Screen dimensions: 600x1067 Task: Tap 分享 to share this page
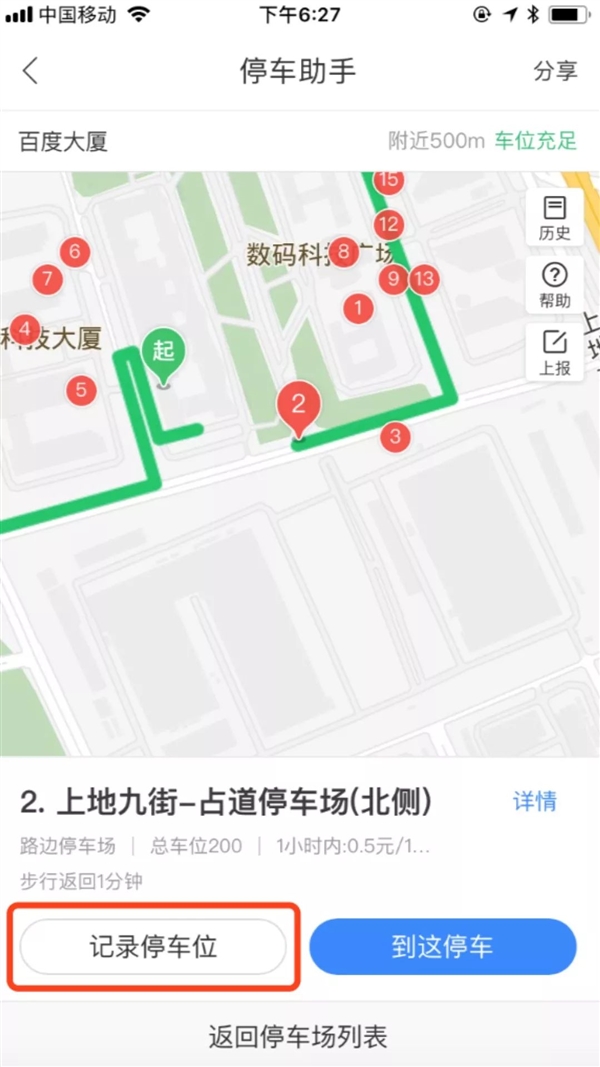(x=555, y=71)
